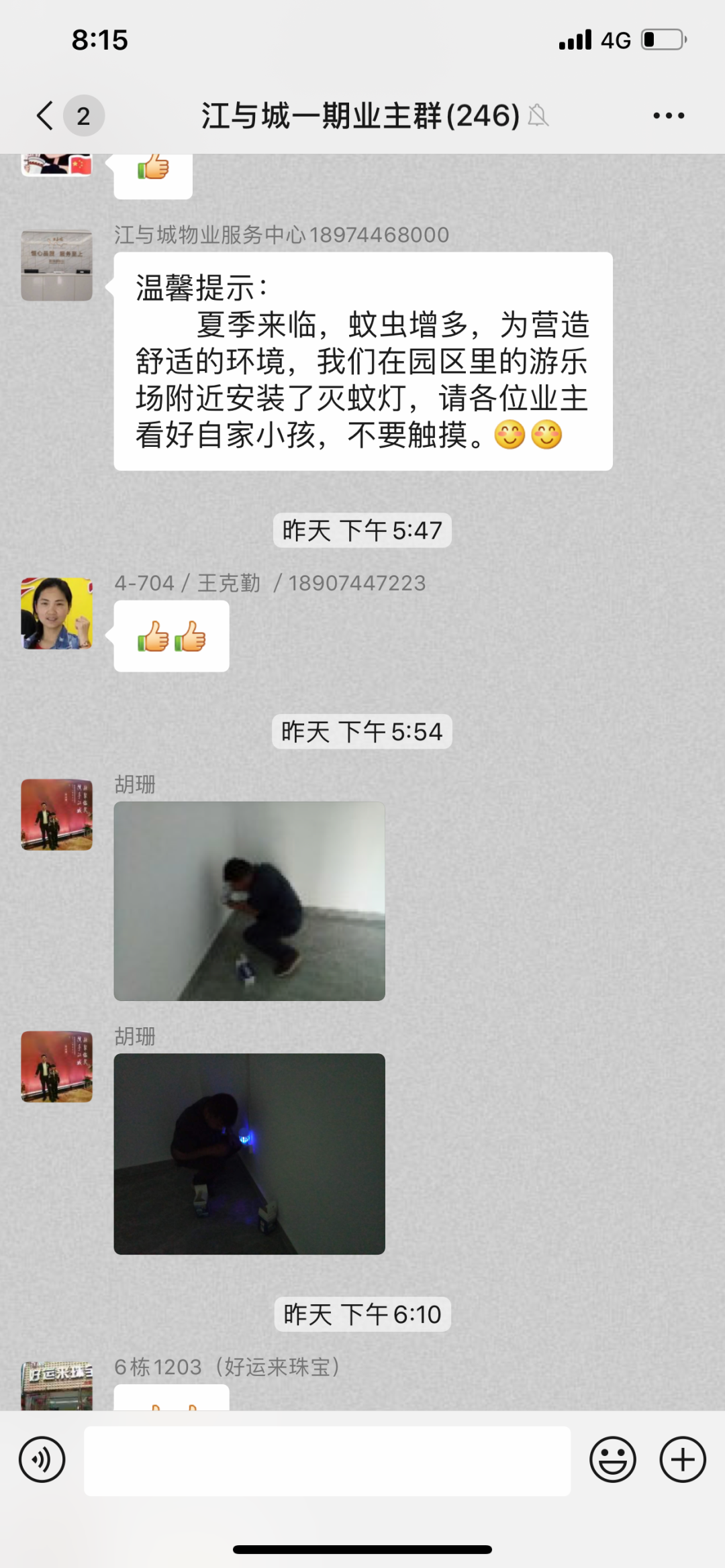Open 好运来珠宝 profile avatar
This screenshot has height=1568, width=725.
tap(57, 1385)
